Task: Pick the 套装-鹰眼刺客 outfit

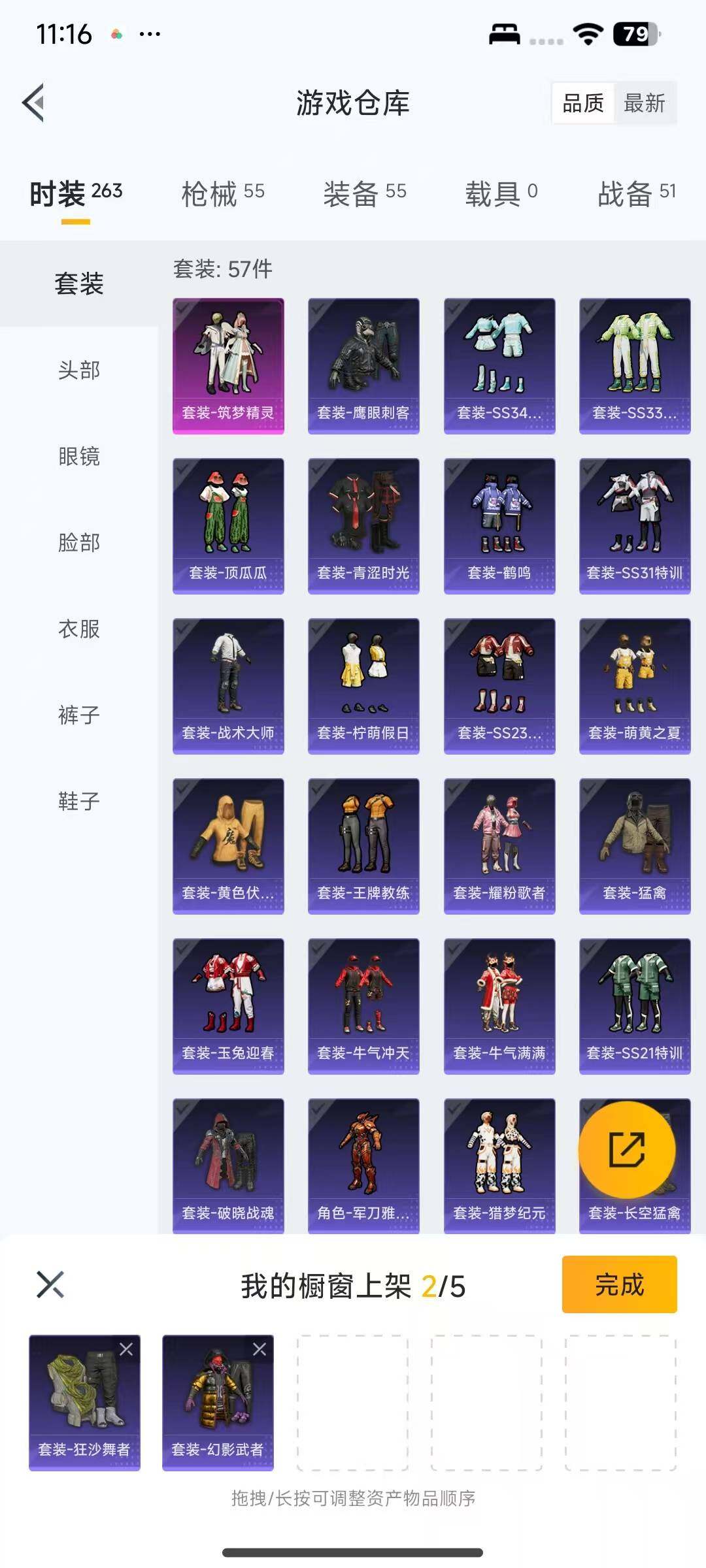Action: pyautogui.click(x=363, y=366)
